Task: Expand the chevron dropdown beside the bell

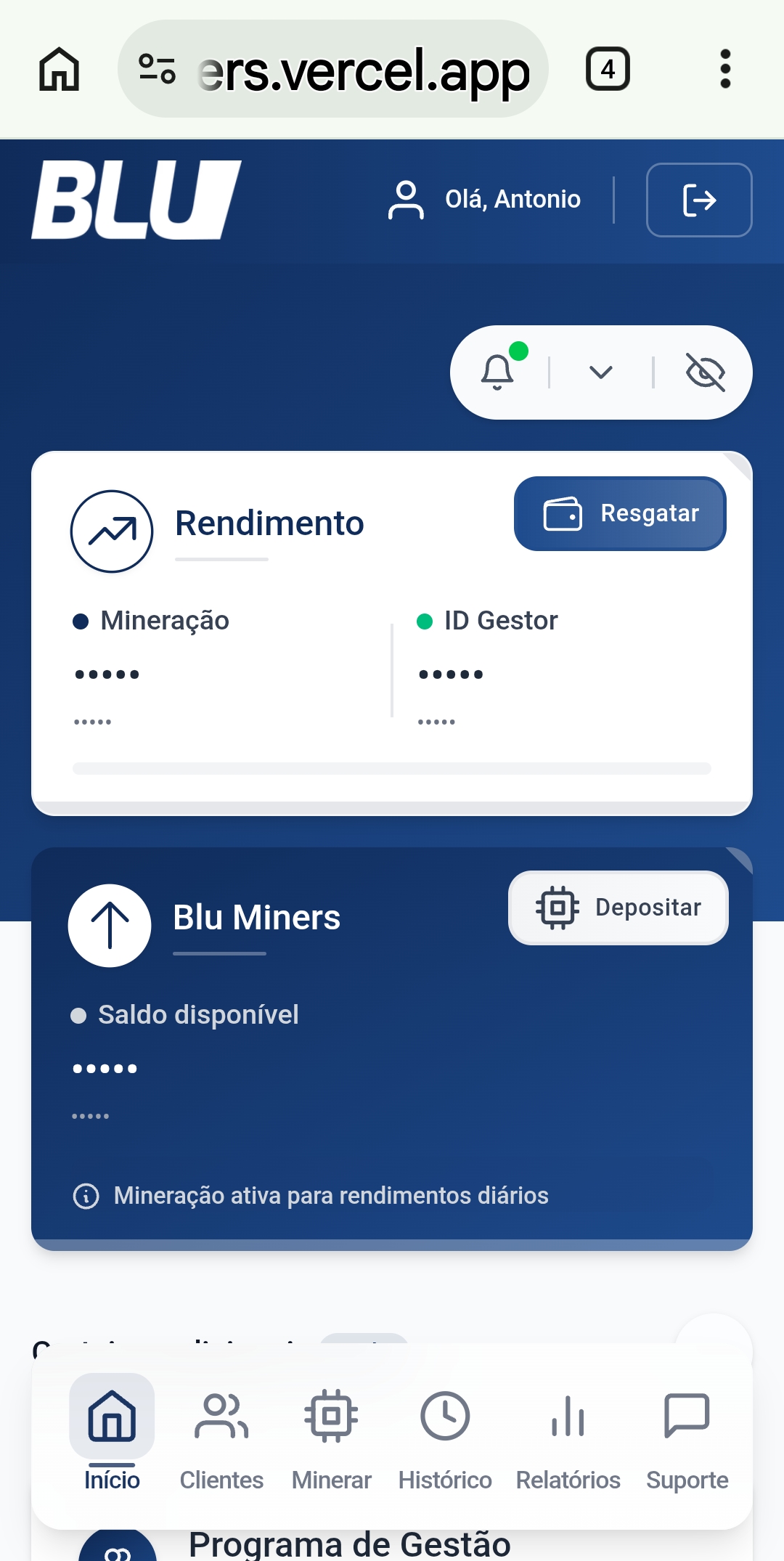Action: pos(601,372)
